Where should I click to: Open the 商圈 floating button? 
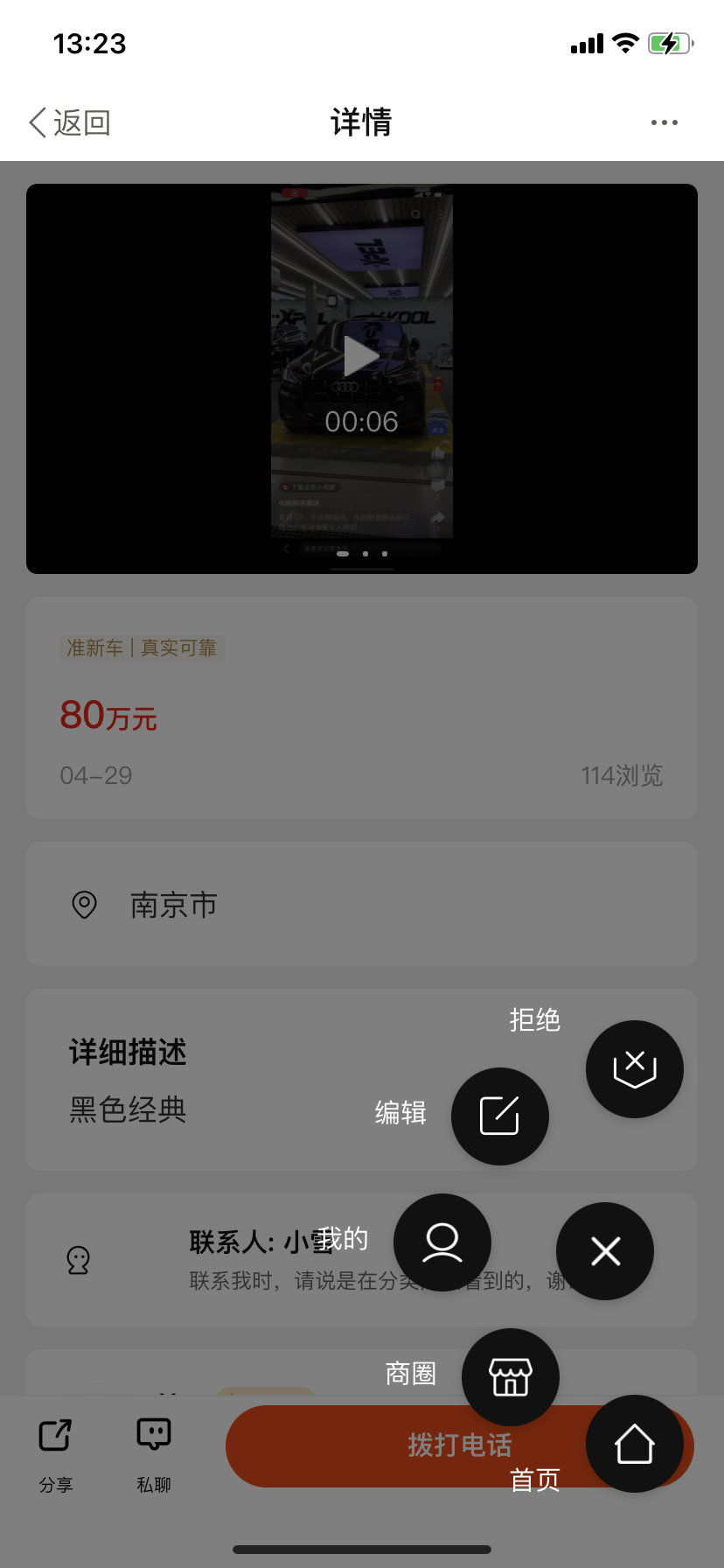pyautogui.click(x=510, y=1377)
